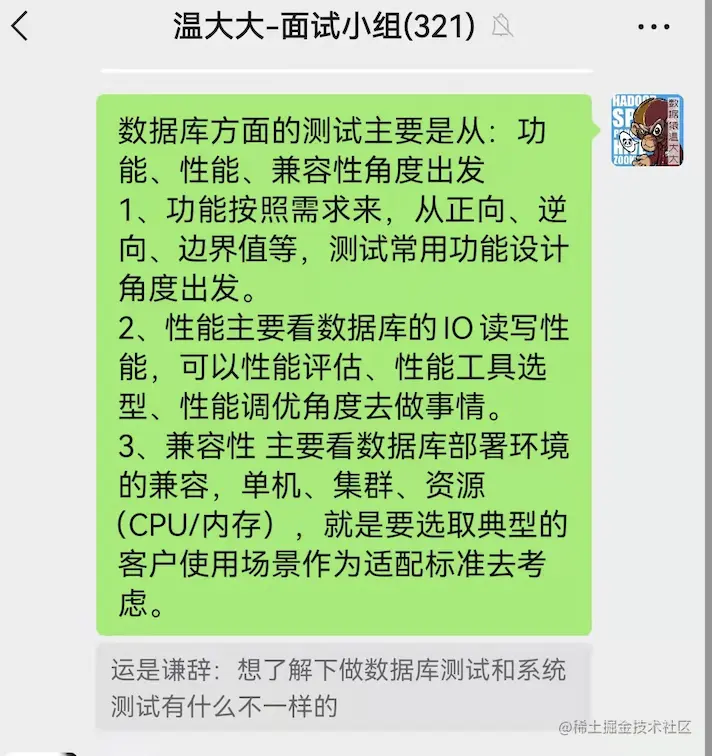Go back from the chat

(x=20, y=27)
